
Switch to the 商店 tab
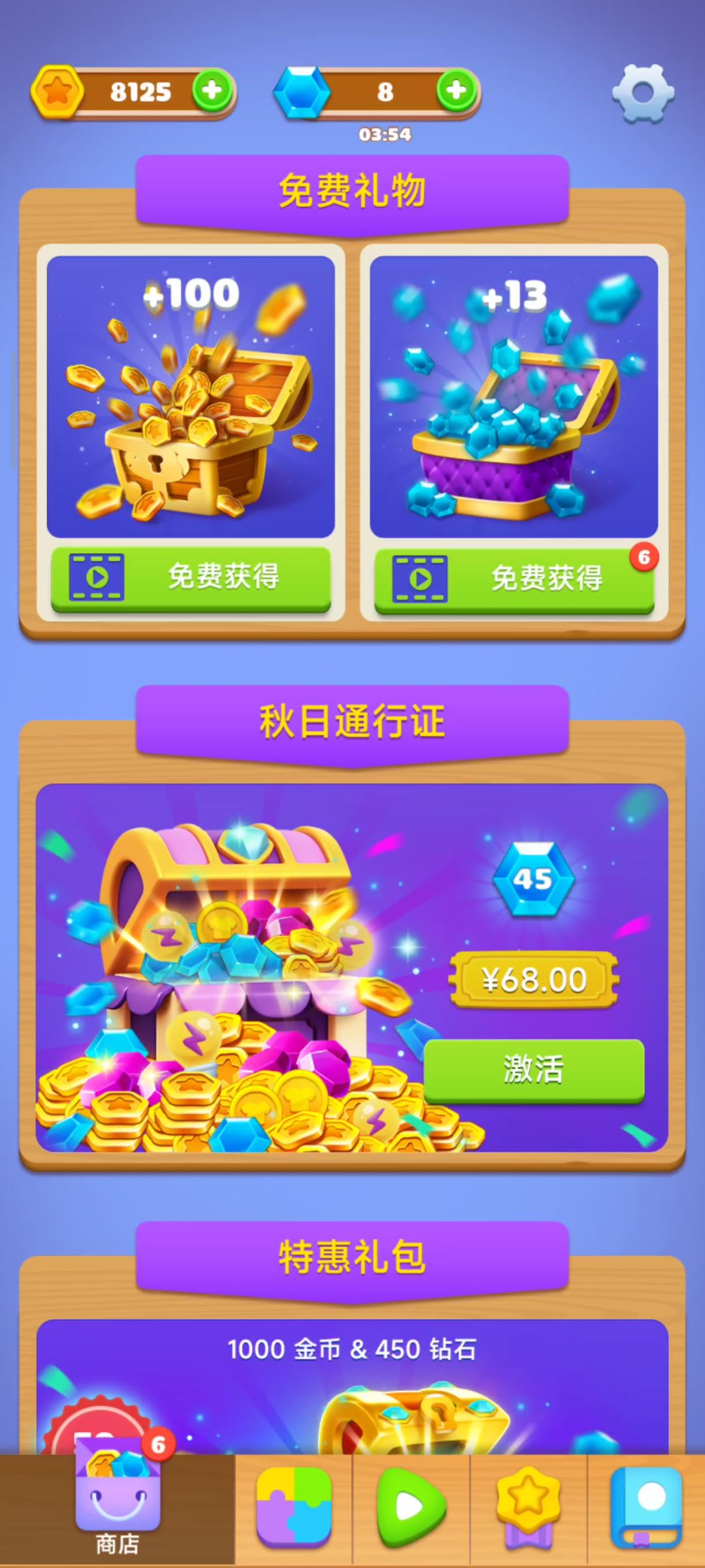coord(117,1509)
